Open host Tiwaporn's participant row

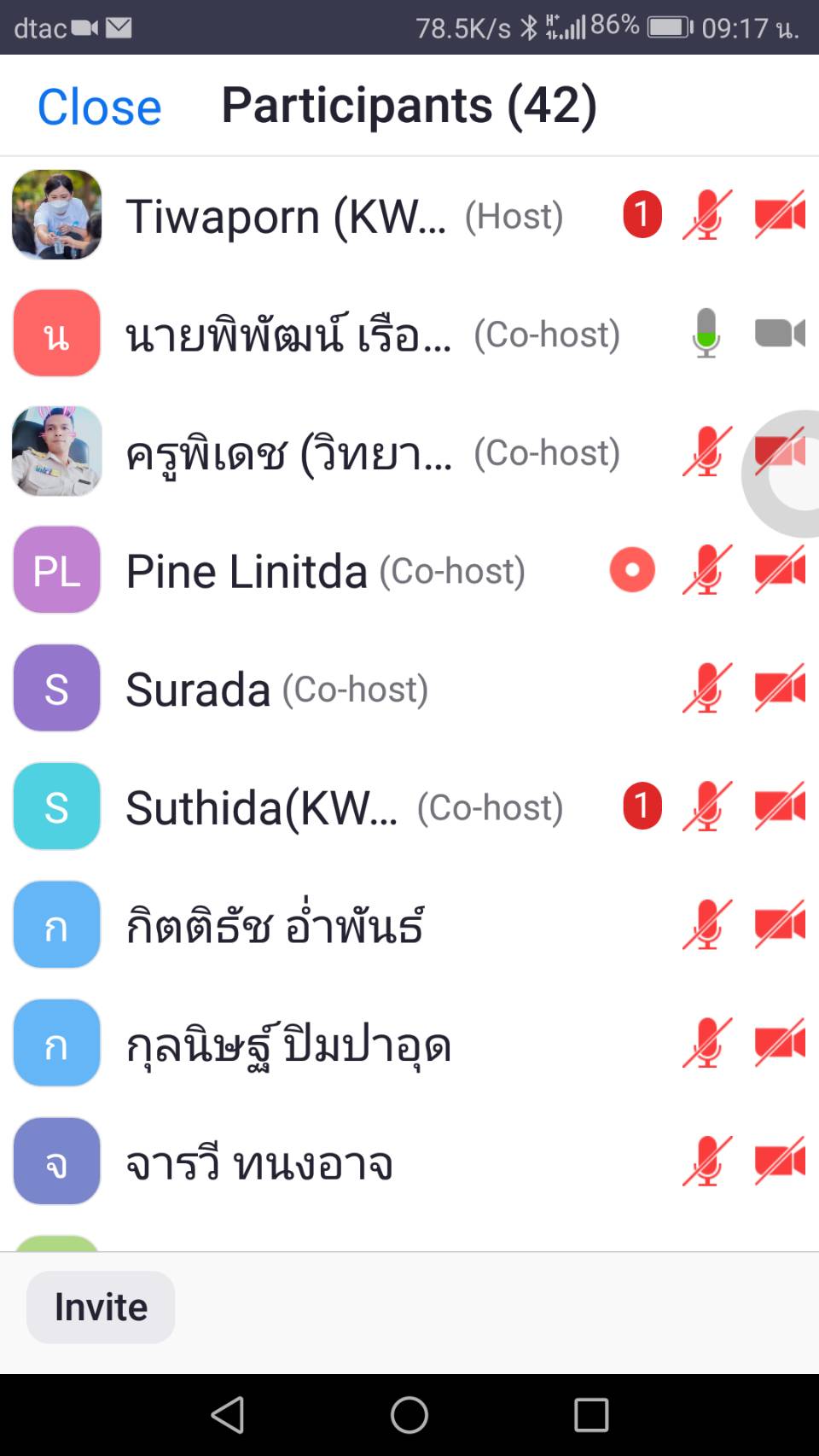341,215
